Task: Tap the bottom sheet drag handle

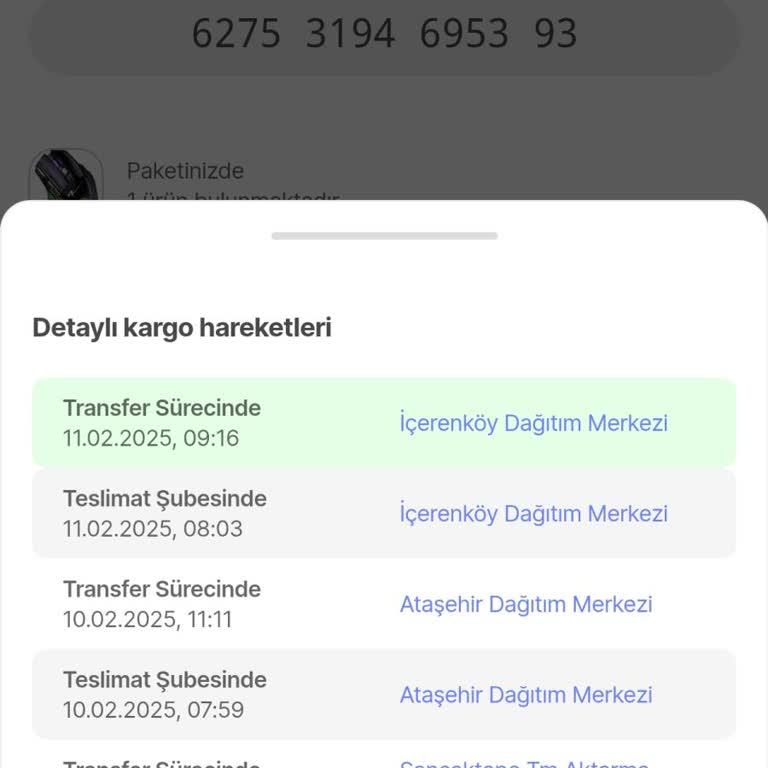Action: (384, 236)
